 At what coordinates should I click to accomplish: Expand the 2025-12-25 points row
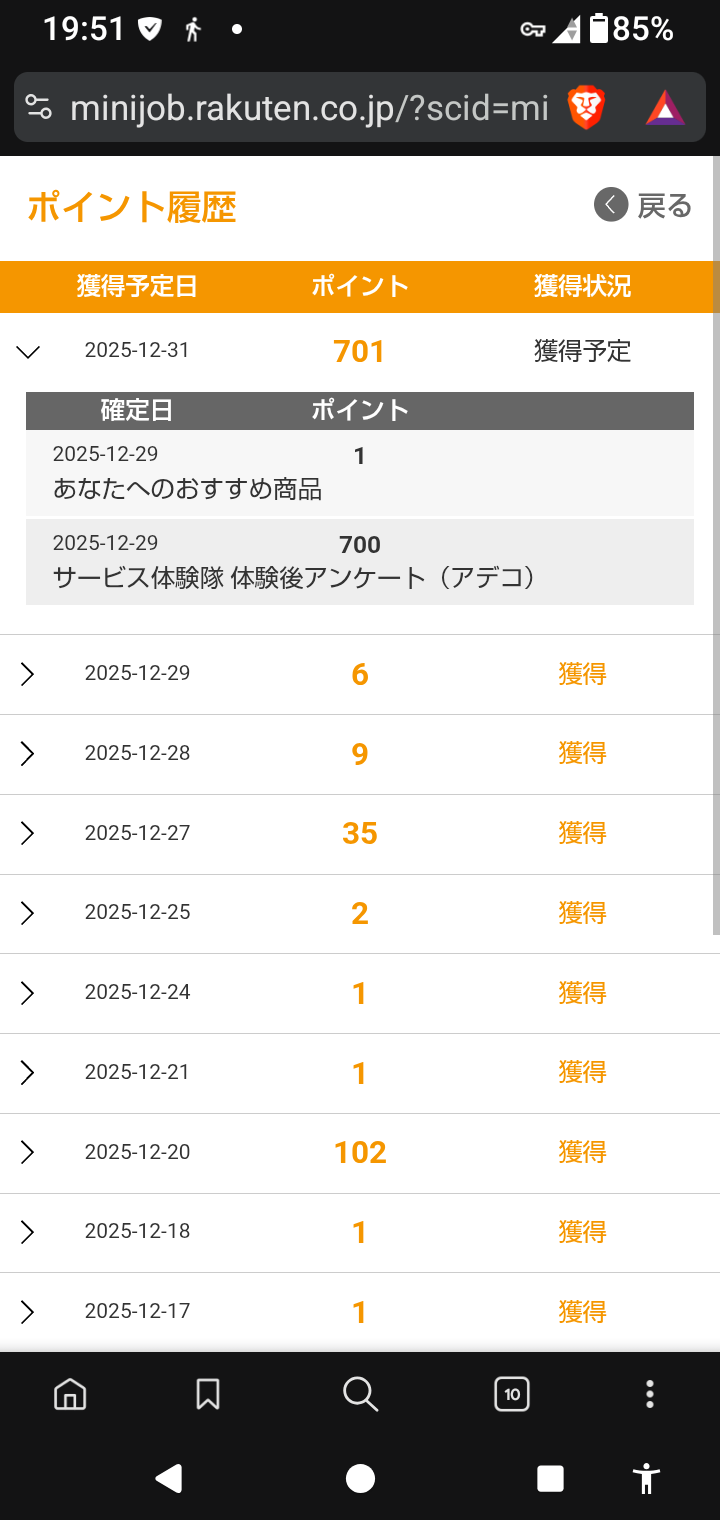pyautogui.click(x=28, y=913)
